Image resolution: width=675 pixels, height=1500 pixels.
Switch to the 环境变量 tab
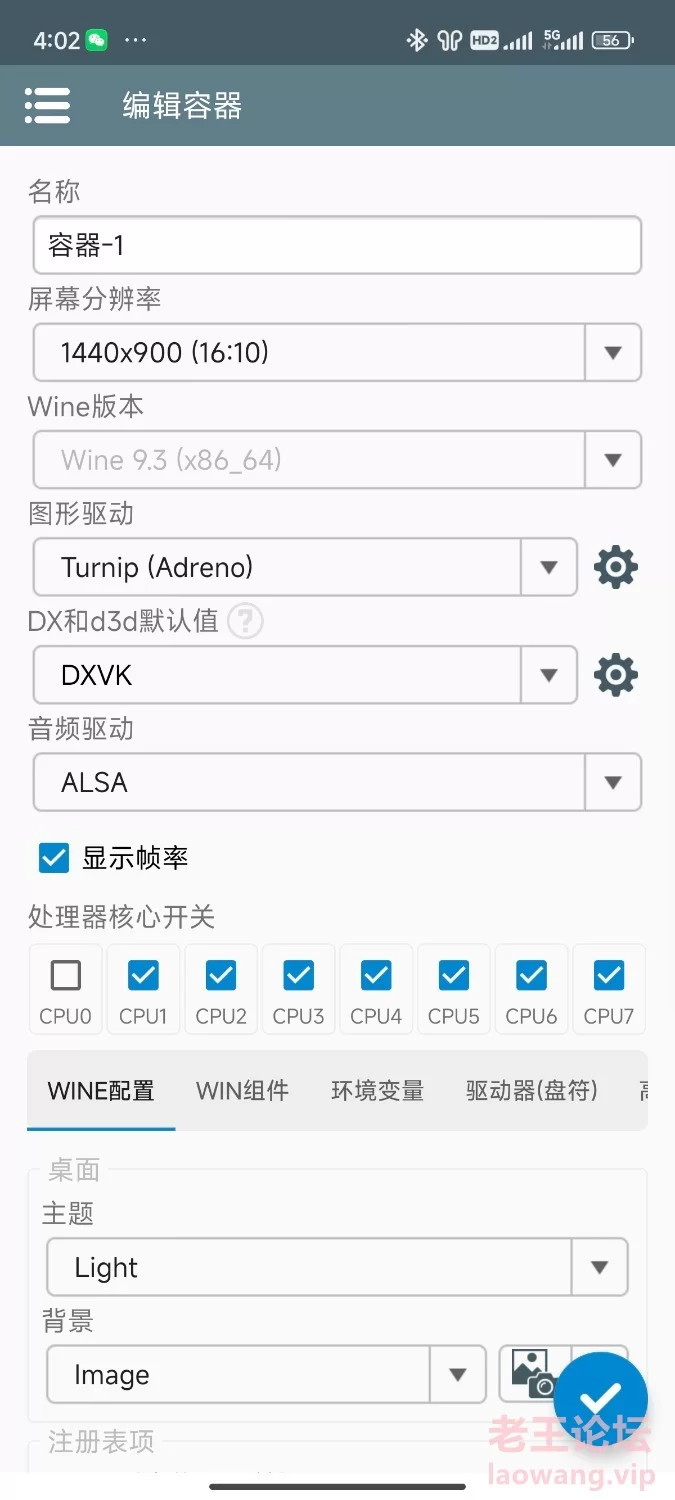click(x=377, y=1090)
